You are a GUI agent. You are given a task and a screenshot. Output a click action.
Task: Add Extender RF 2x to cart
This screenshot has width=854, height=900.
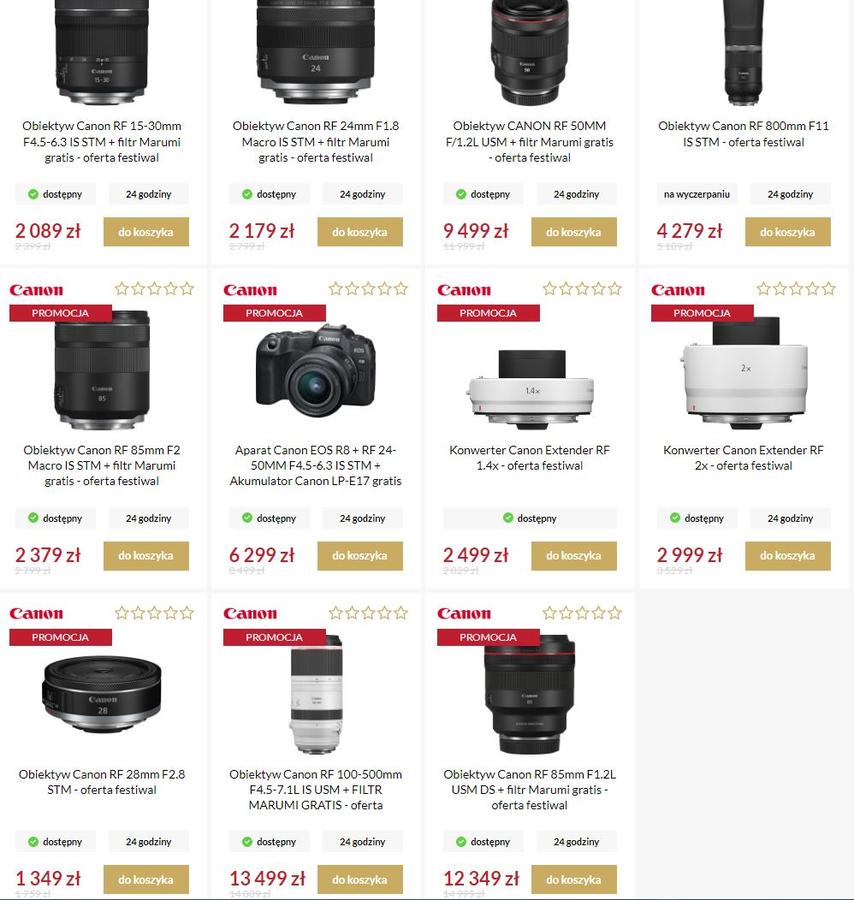(787, 556)
